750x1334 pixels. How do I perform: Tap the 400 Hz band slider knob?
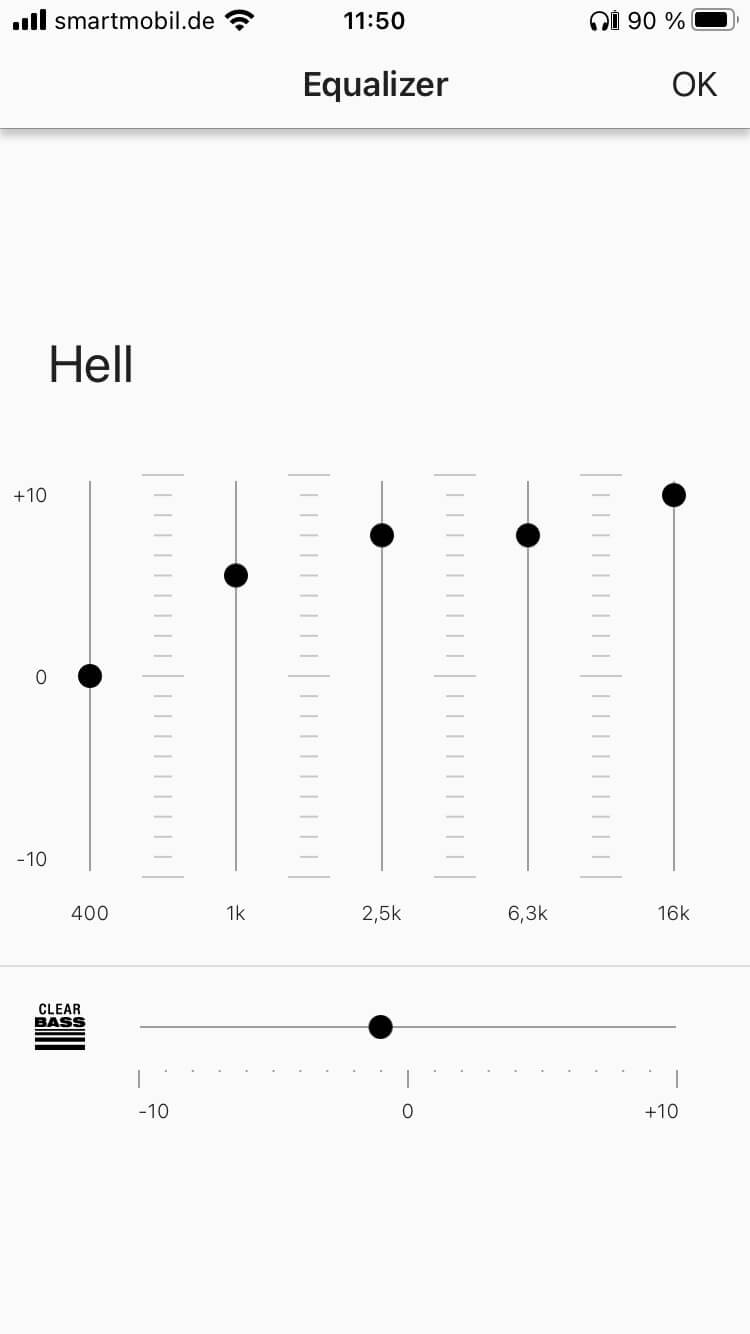click(x=90, y=676)
